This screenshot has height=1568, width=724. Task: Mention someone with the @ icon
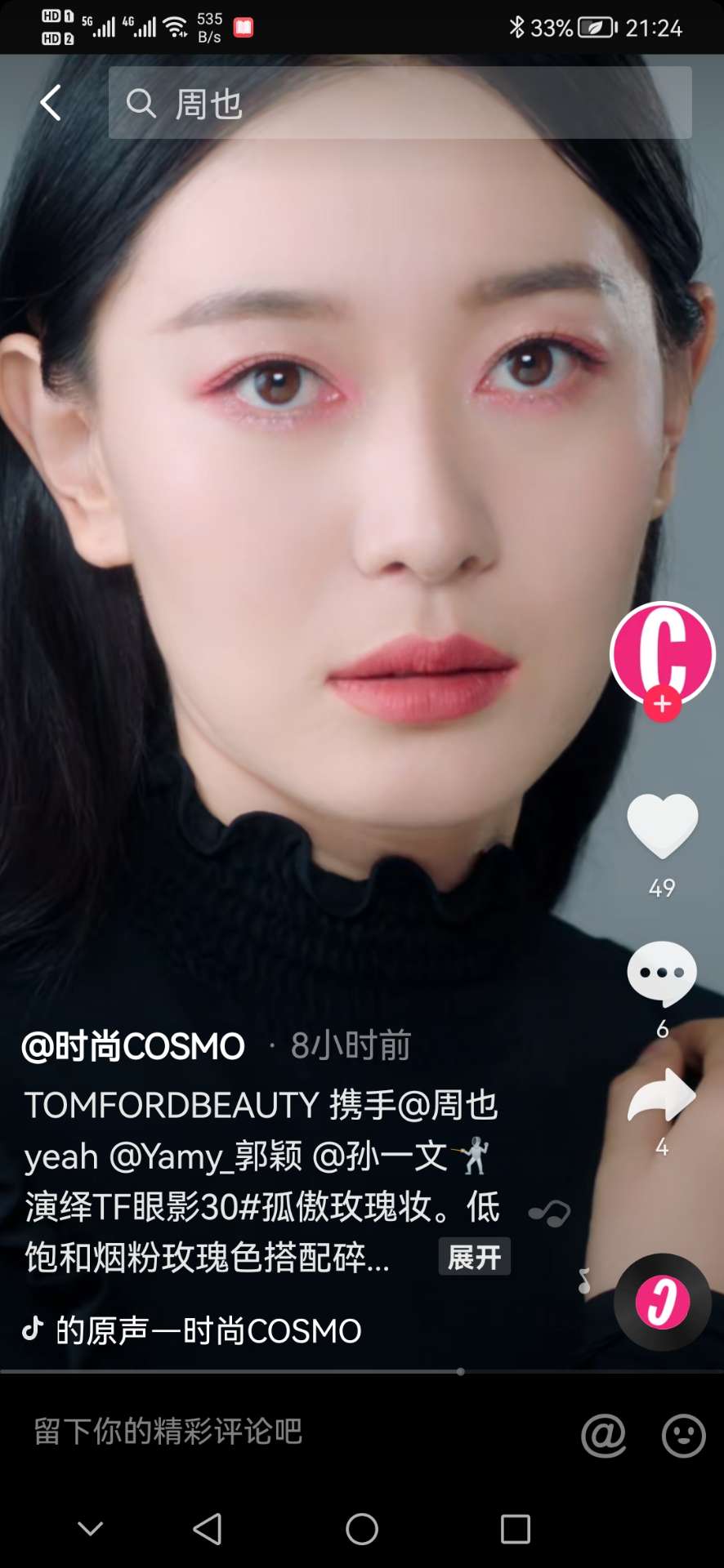tap(603, 1435)
